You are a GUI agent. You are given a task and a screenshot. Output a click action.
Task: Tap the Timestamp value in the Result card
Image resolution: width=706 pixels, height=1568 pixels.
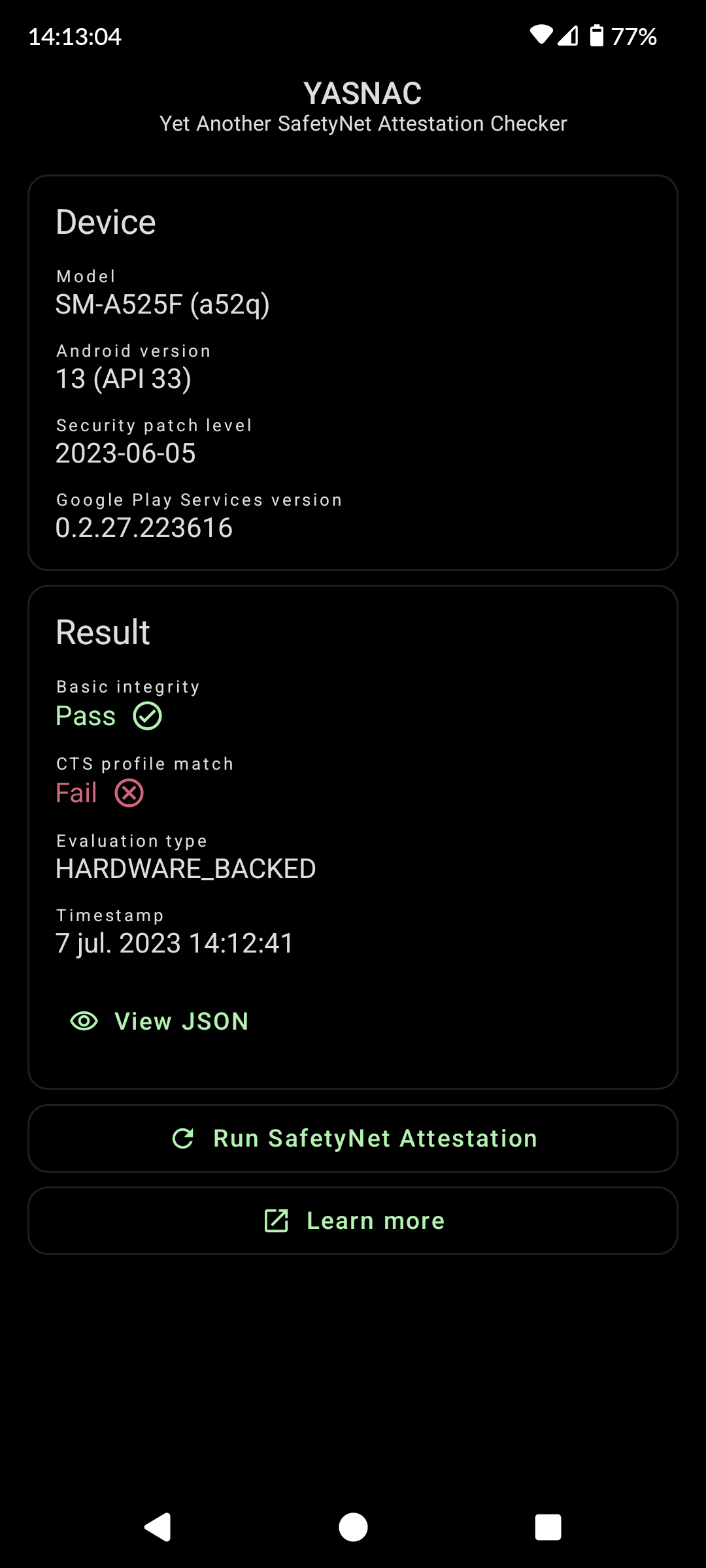175,943
